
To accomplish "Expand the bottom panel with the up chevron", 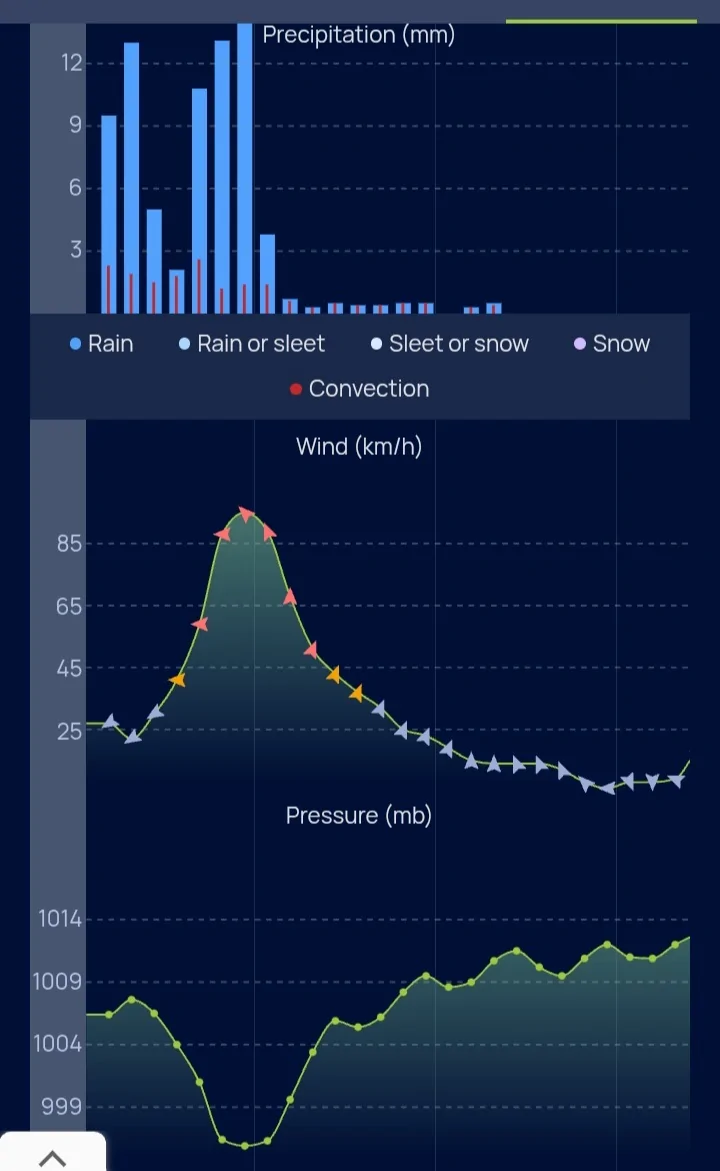I will click(52, 1157).
